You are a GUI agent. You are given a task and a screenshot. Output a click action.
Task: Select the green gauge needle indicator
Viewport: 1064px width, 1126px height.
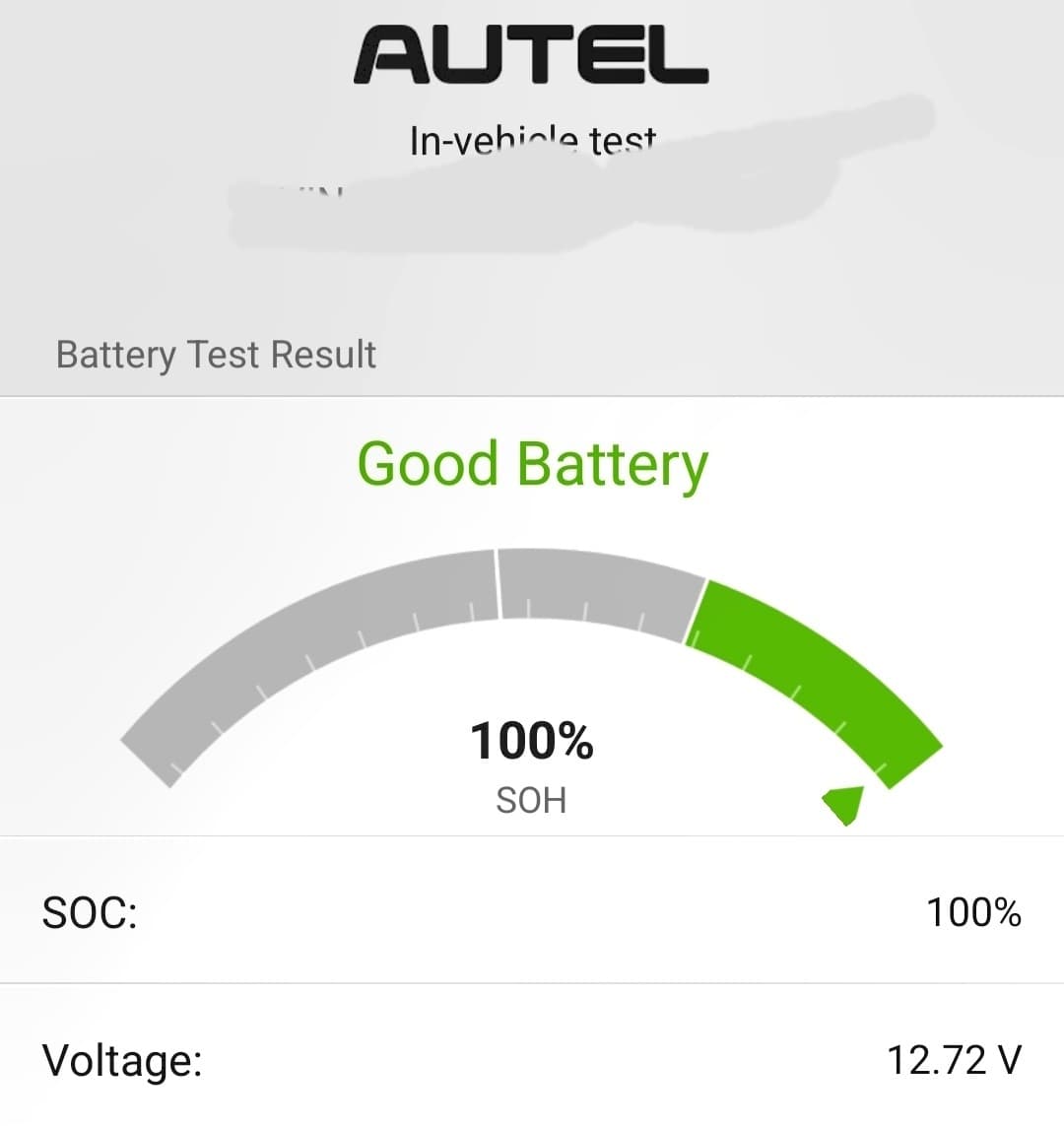click(845, 805)
